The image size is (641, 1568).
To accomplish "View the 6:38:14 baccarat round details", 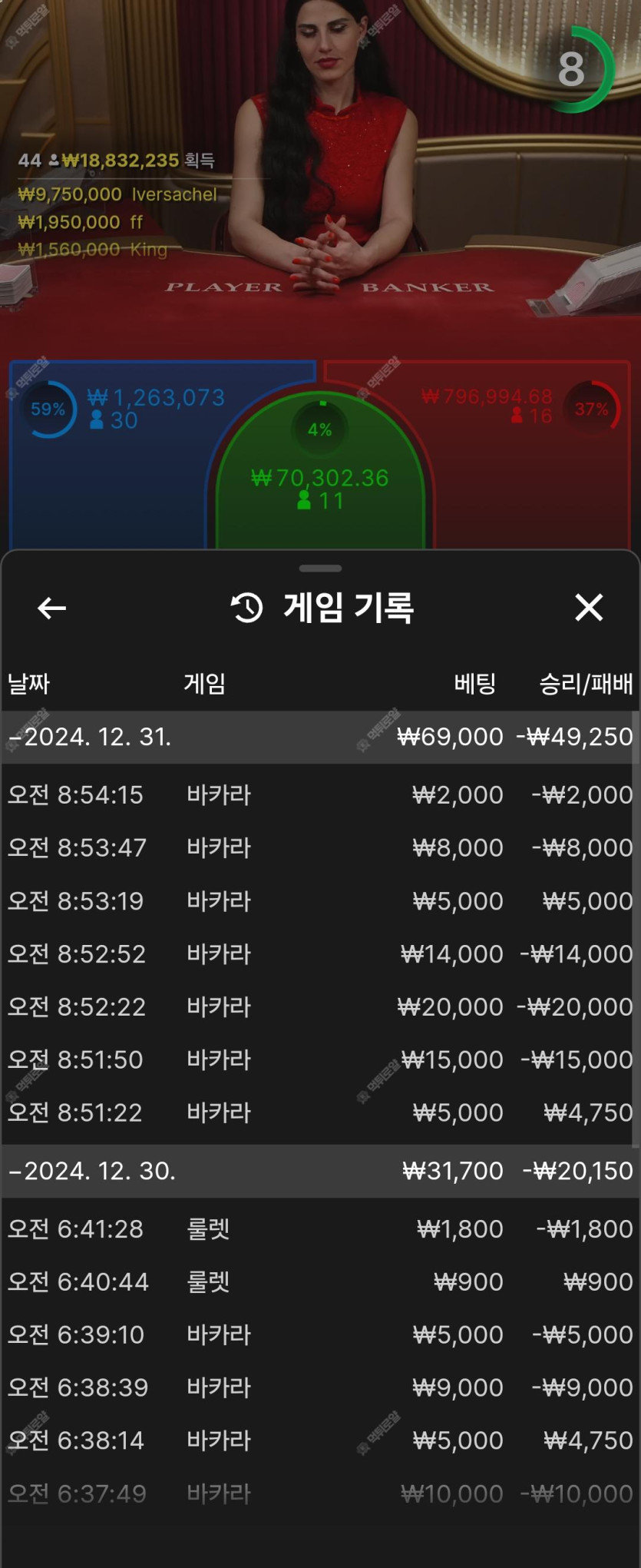I will (319, 1440).
